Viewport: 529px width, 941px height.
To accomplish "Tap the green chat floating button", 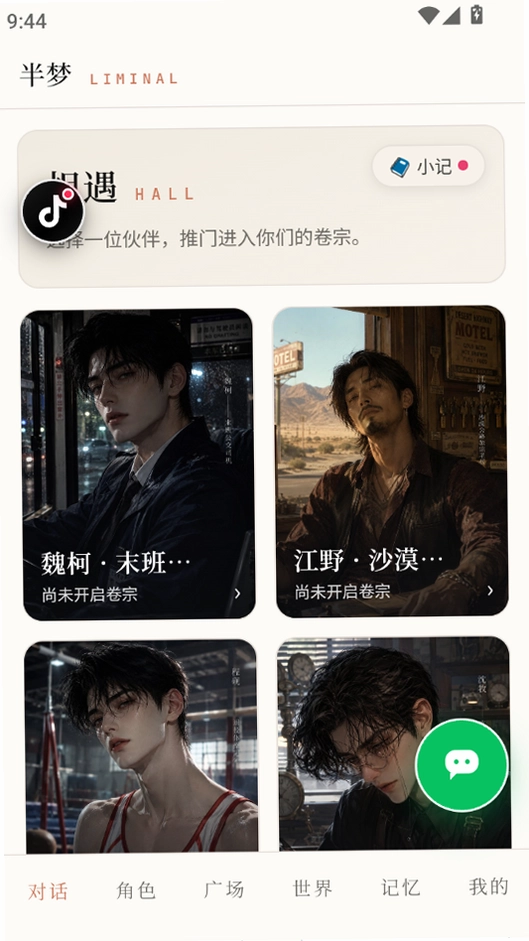I will tap(462, 765).
